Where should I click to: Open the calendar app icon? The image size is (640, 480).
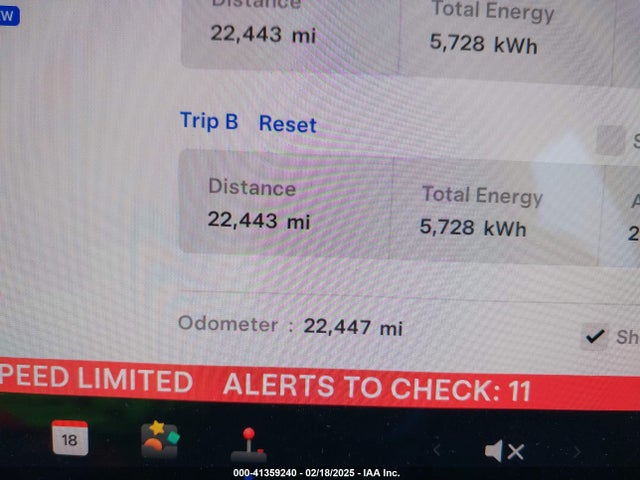coord(70,438)
